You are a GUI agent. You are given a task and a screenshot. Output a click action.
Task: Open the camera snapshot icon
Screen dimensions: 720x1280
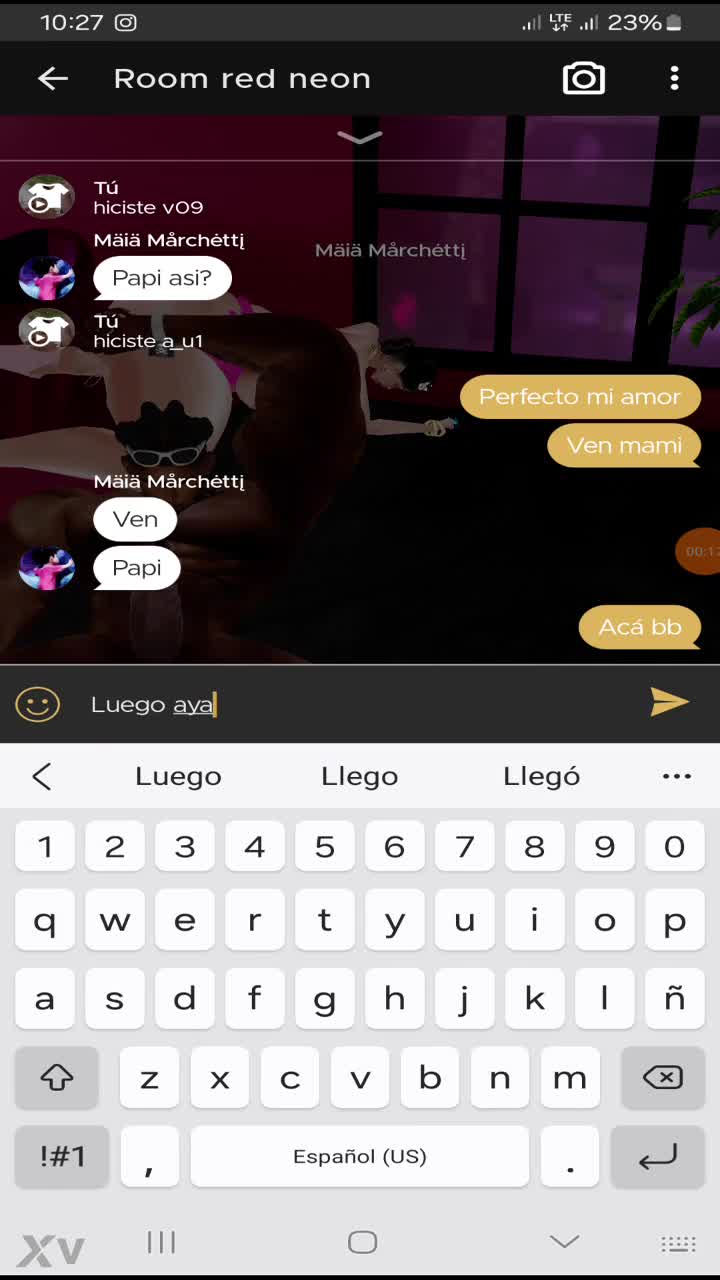pos(583,78)
